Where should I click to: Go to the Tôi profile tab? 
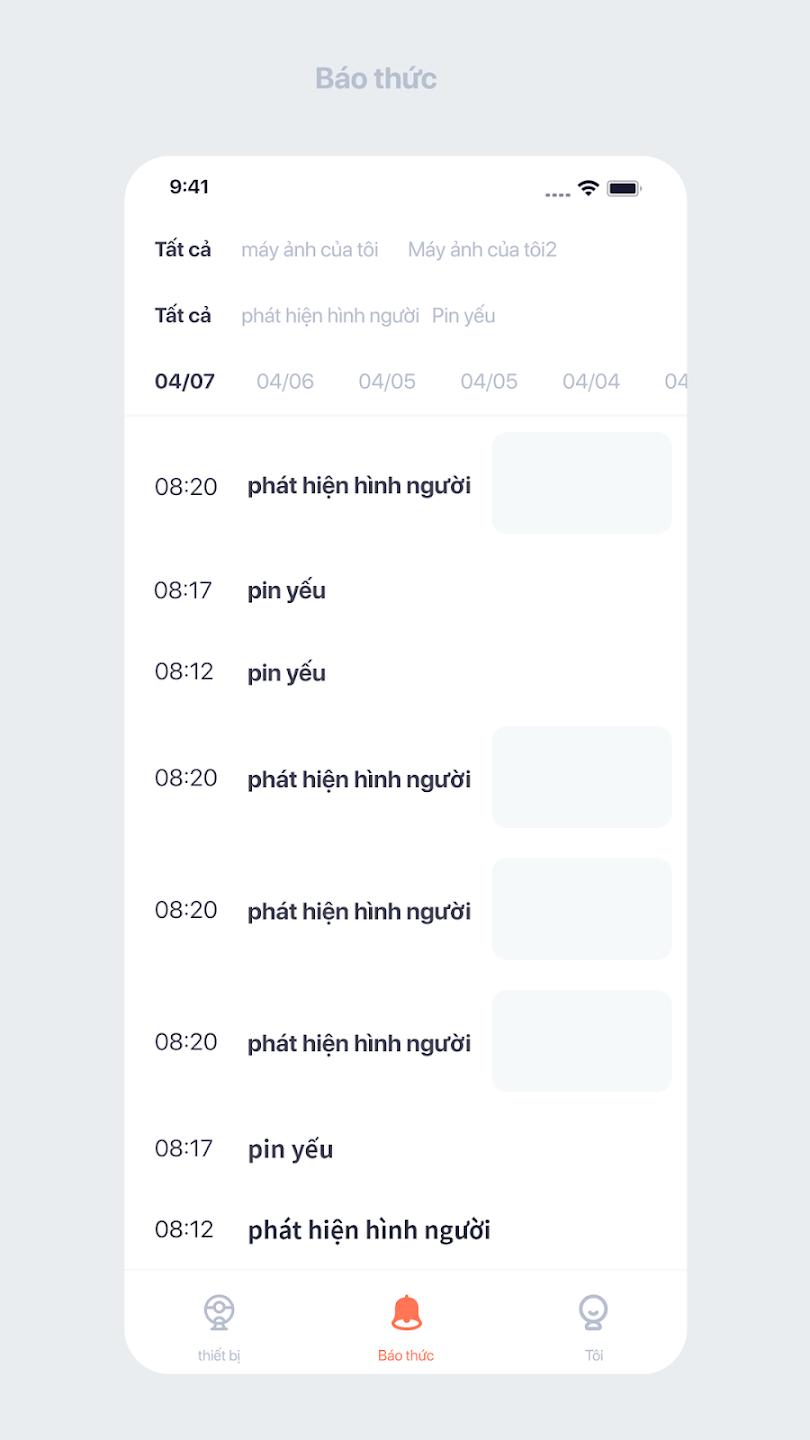[594, 1326]
